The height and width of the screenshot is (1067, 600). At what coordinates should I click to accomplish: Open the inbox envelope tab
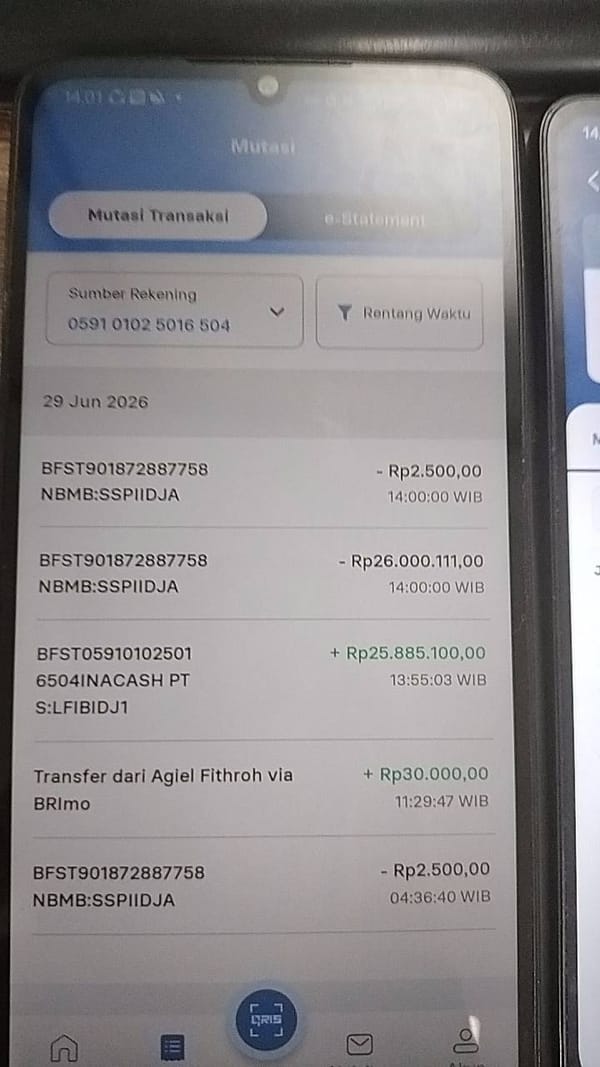click(359, 1043)
